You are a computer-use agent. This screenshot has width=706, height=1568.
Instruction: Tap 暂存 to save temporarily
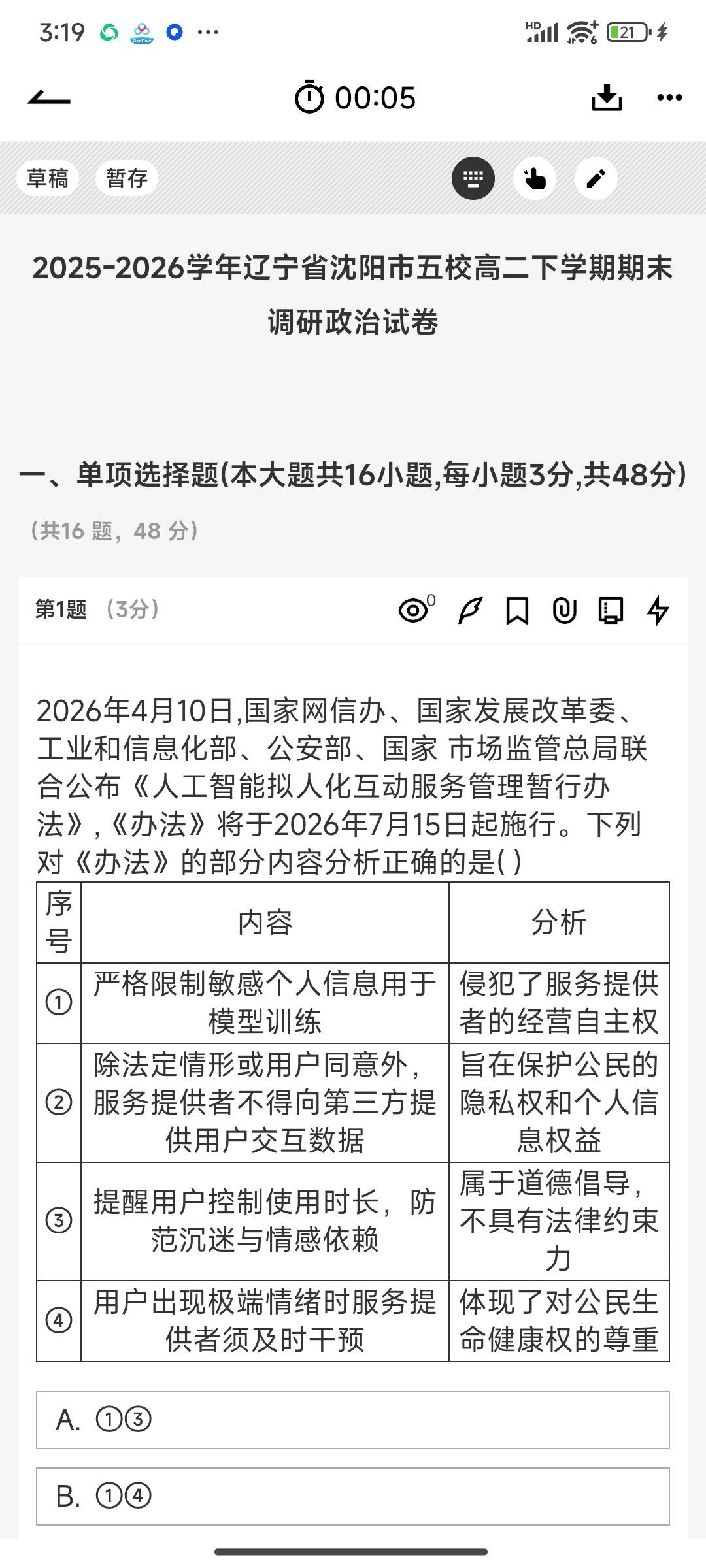point(127,178)
